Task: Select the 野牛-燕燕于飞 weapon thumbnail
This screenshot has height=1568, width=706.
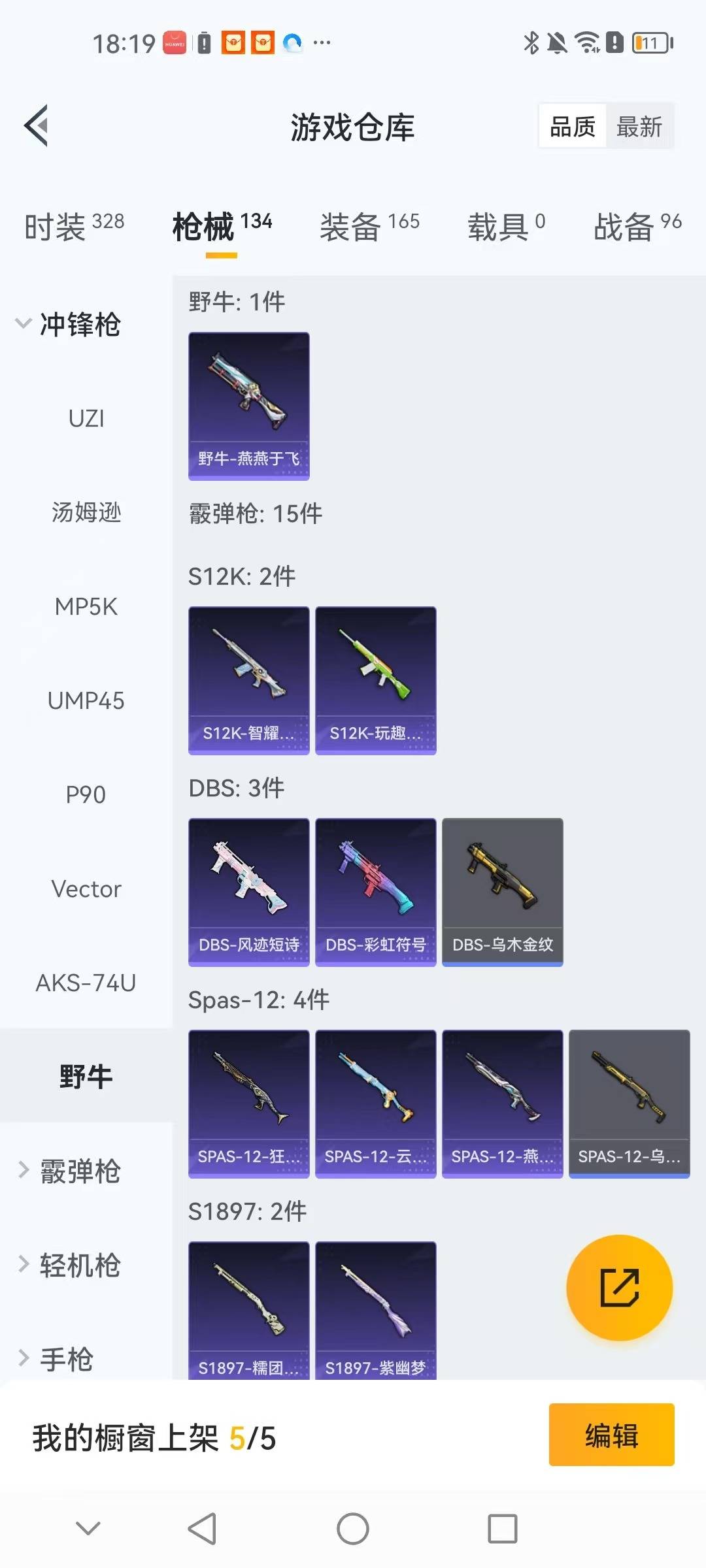Action: pyautogui.click(x=248, y=405)
